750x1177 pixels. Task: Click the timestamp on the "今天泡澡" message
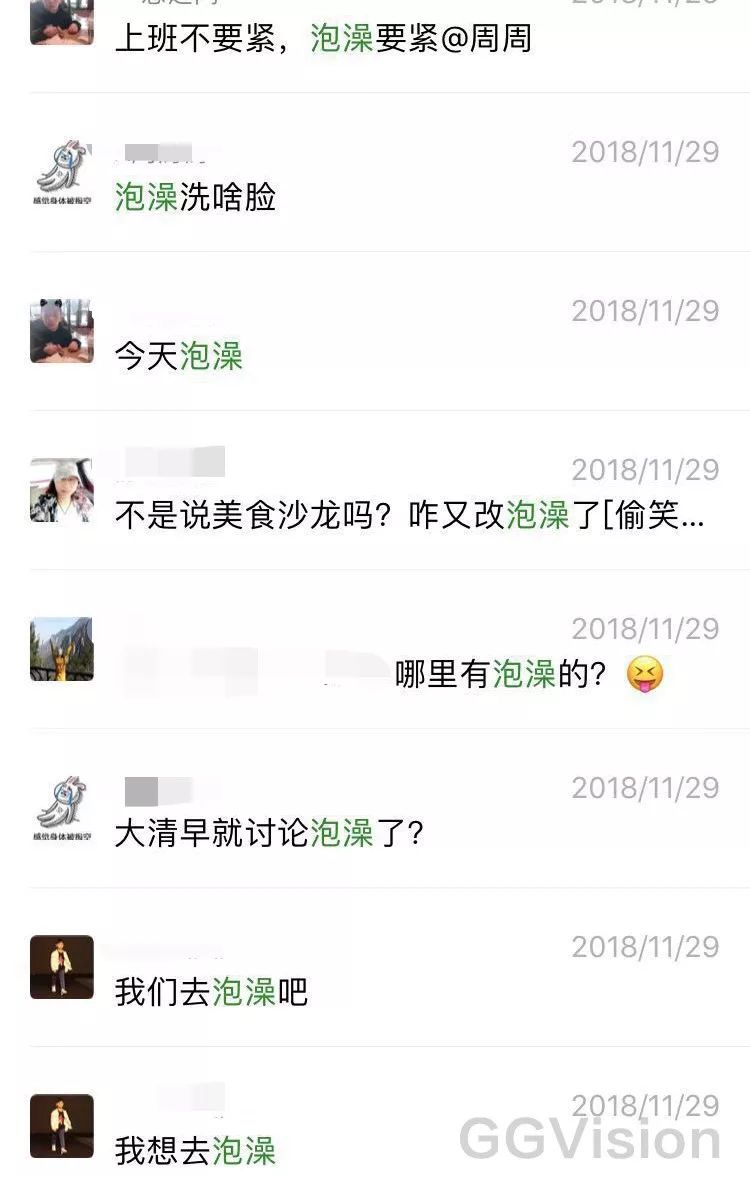(x=645, y=310)
